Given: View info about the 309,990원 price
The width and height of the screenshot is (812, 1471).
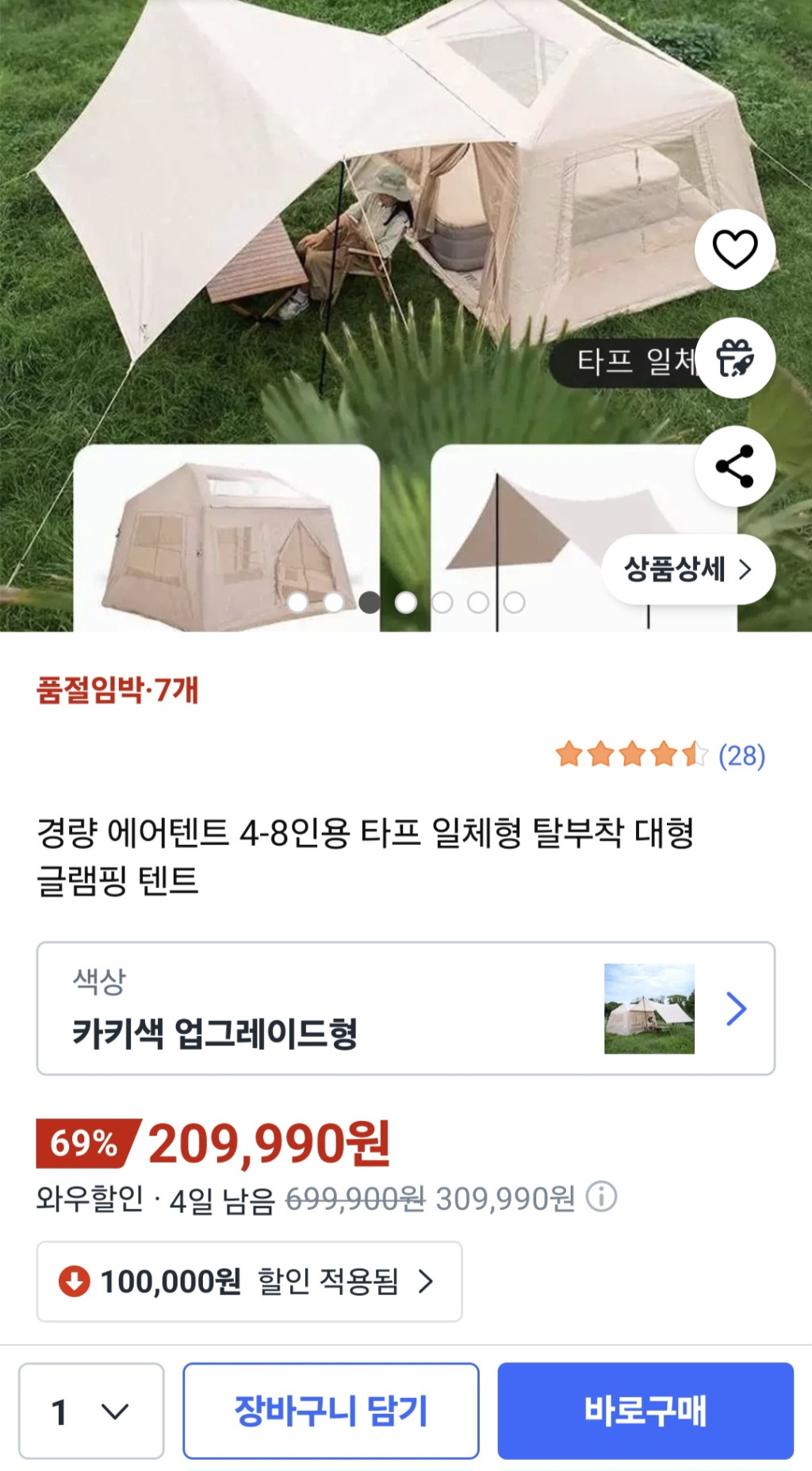Looking at the screenshot, I should point(601,1196).
